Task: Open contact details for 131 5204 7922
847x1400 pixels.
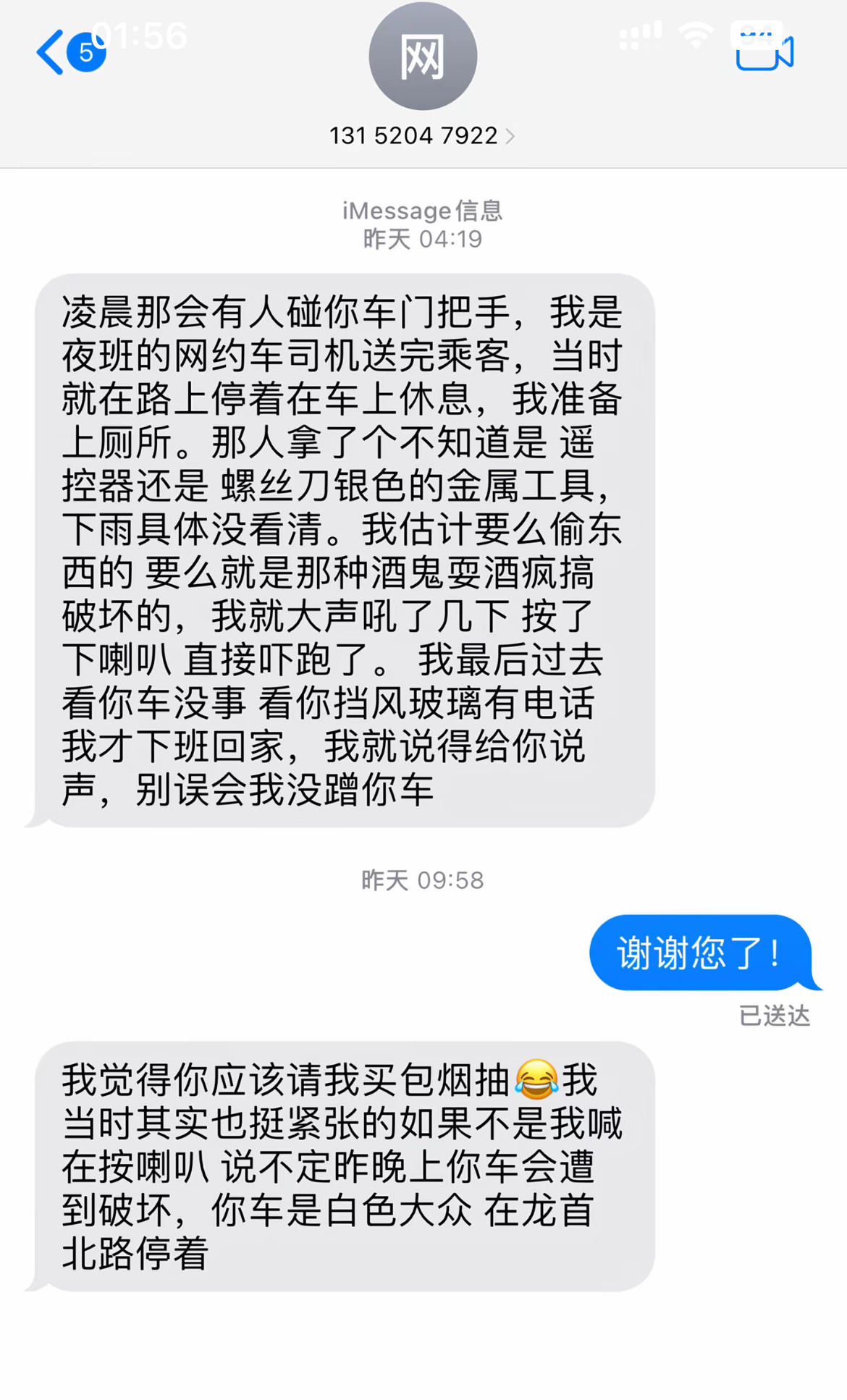Action: pyautogui.click(x=422, y=135)
